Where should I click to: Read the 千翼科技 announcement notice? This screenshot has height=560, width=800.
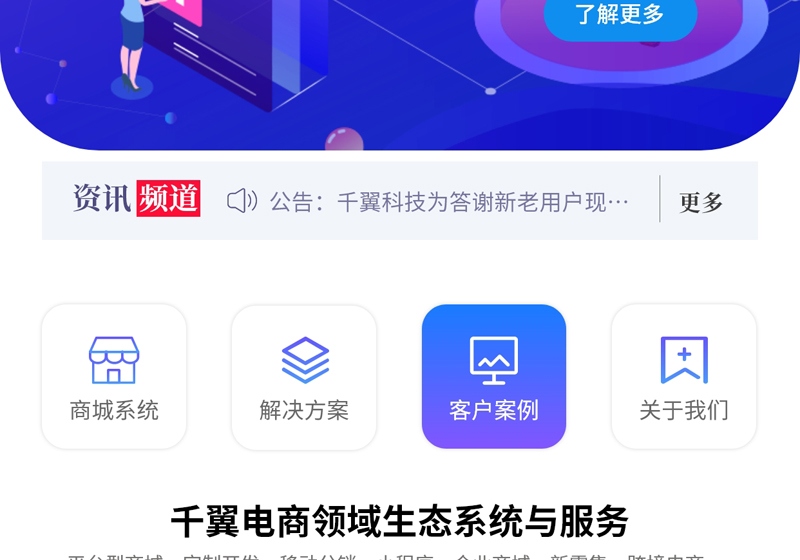point(450,202)
